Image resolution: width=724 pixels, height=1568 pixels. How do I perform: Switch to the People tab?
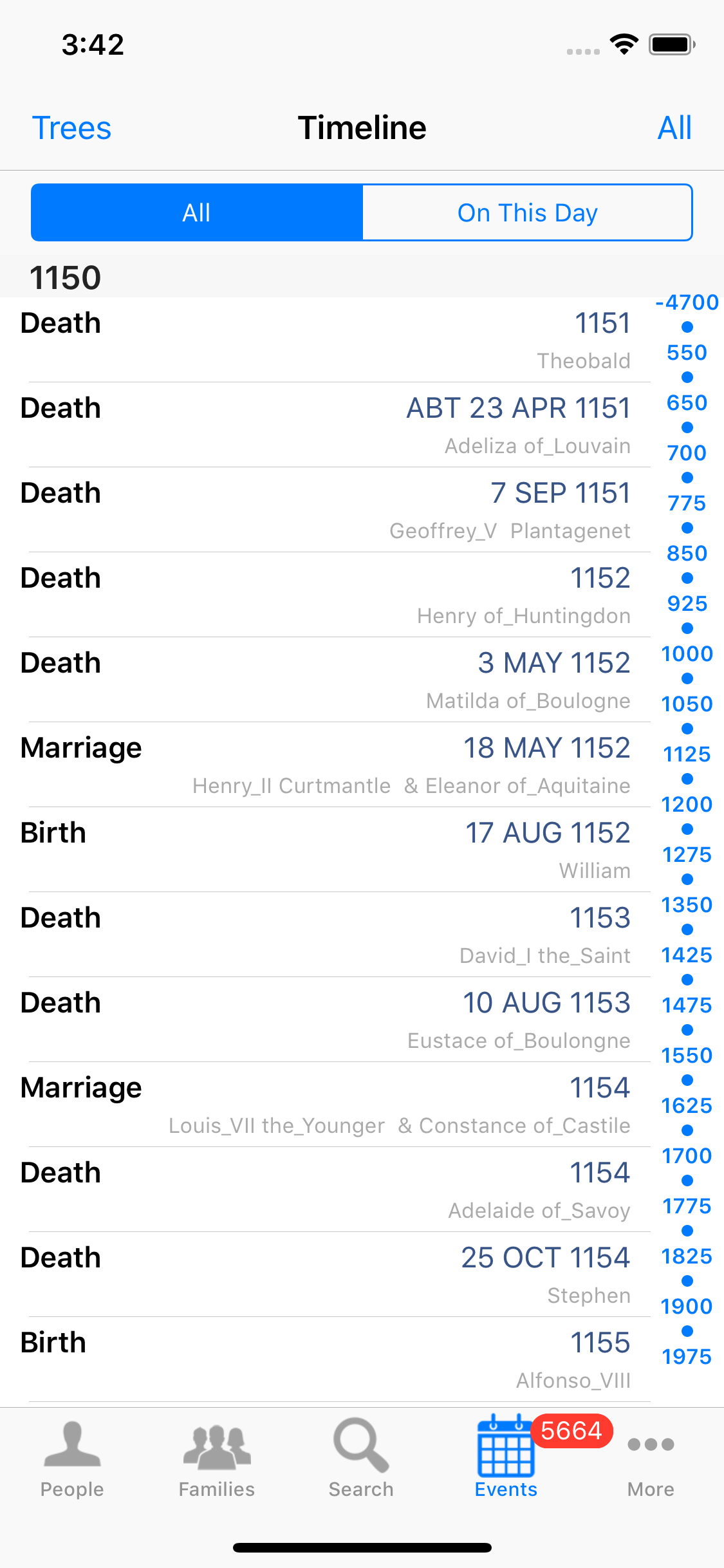click(72, 1457)
